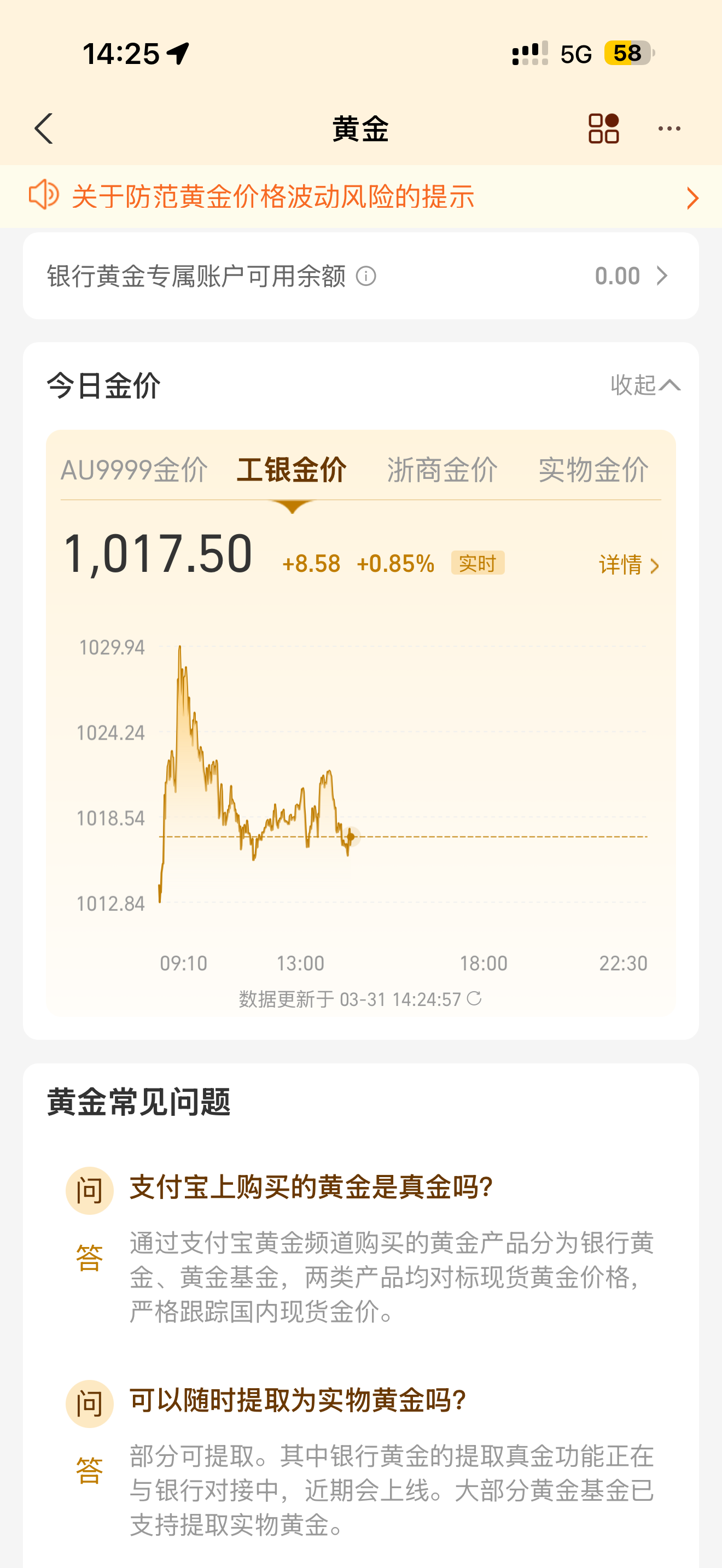Switch to the 浙商金价 tab
The width and height of the screenshot is (722, 1568).
pos(442,470)
